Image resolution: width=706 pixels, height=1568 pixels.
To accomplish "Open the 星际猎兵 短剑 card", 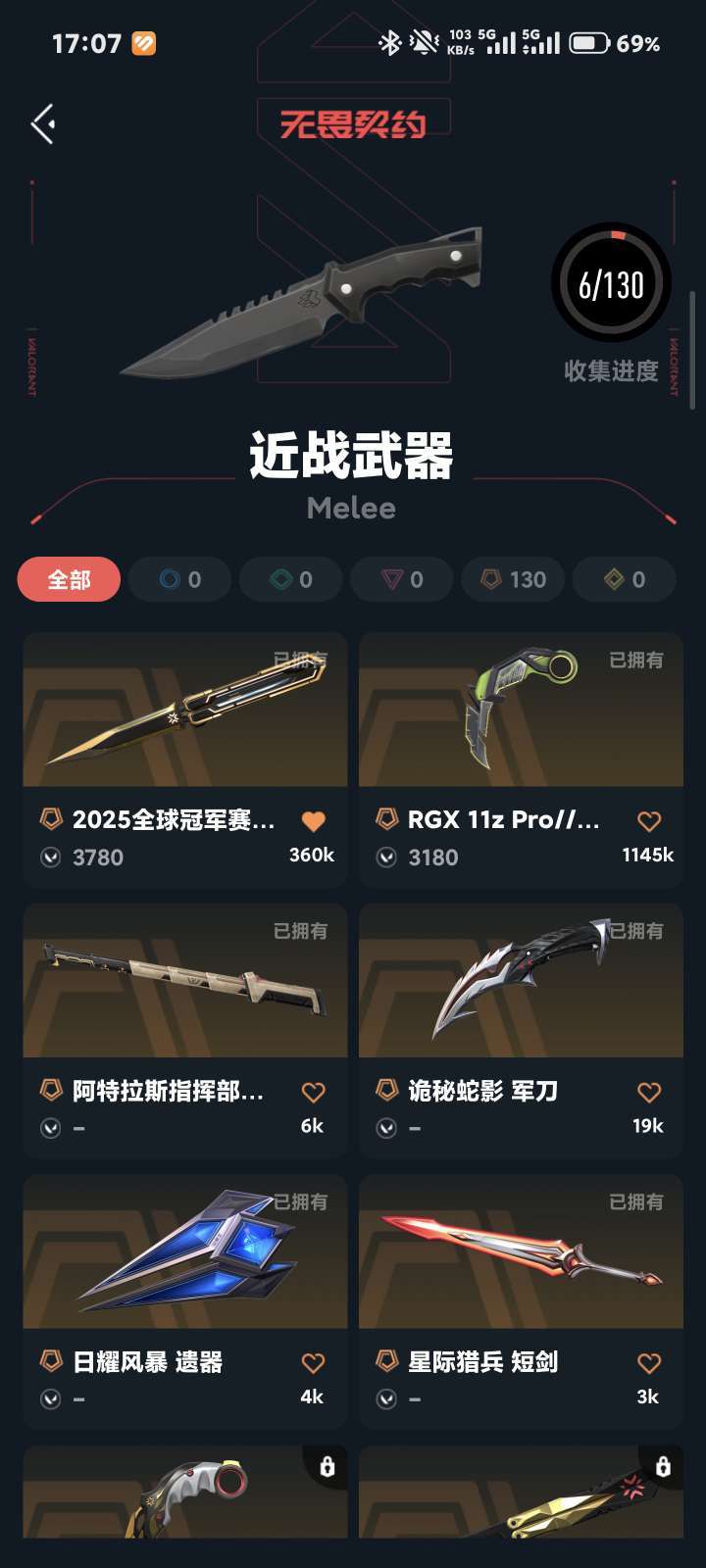I will 522,1301.
